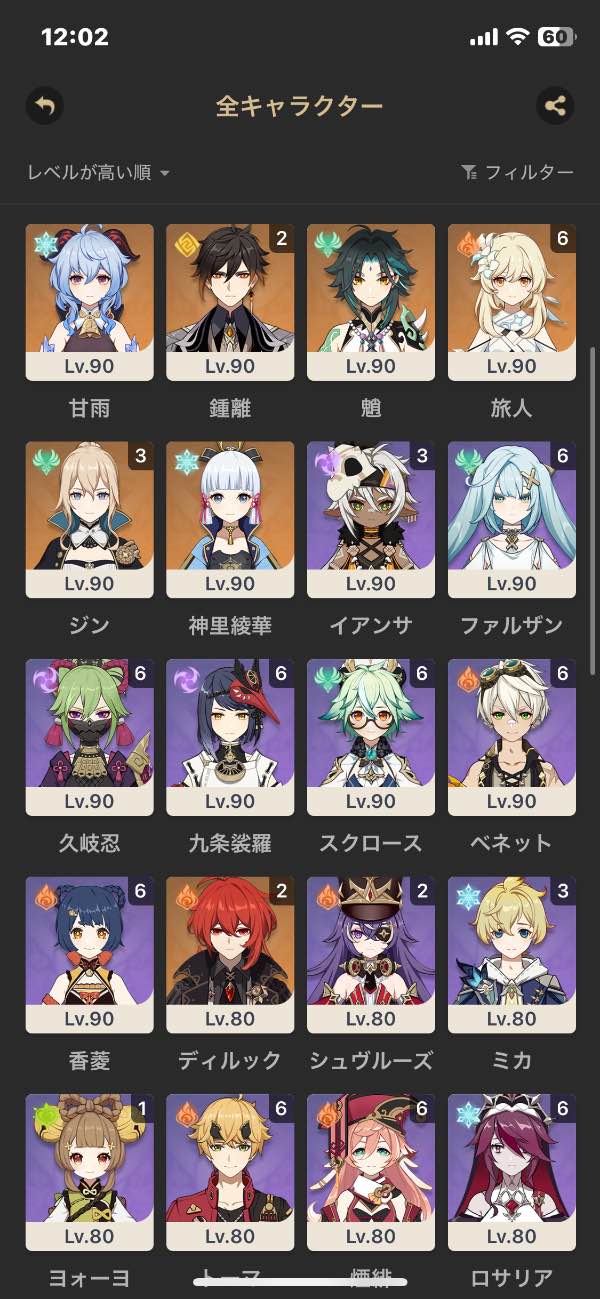
Task: Open スクロース character details
Action: point(371,737)
